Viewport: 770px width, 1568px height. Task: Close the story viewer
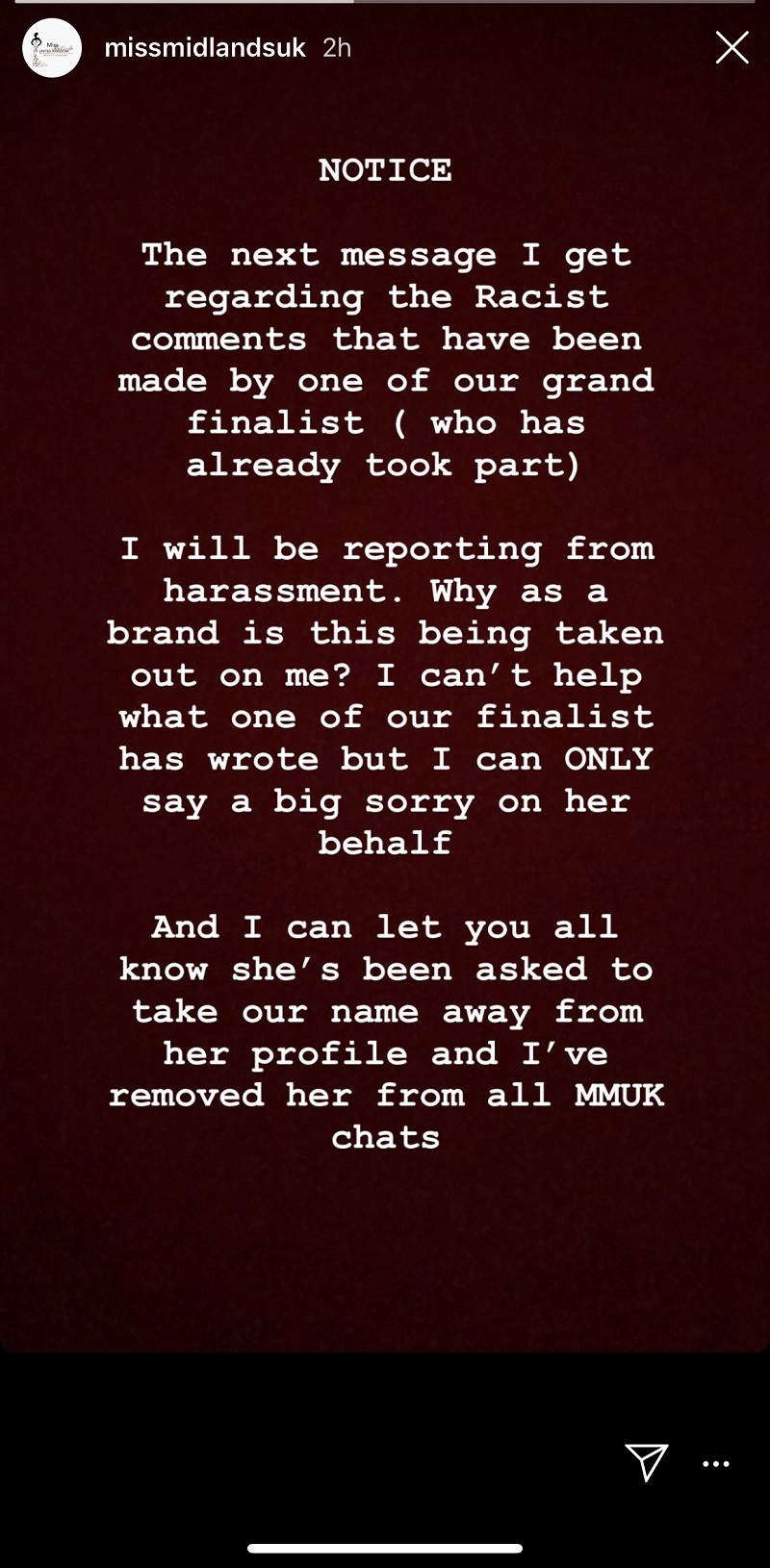click(x=731, y=47)
